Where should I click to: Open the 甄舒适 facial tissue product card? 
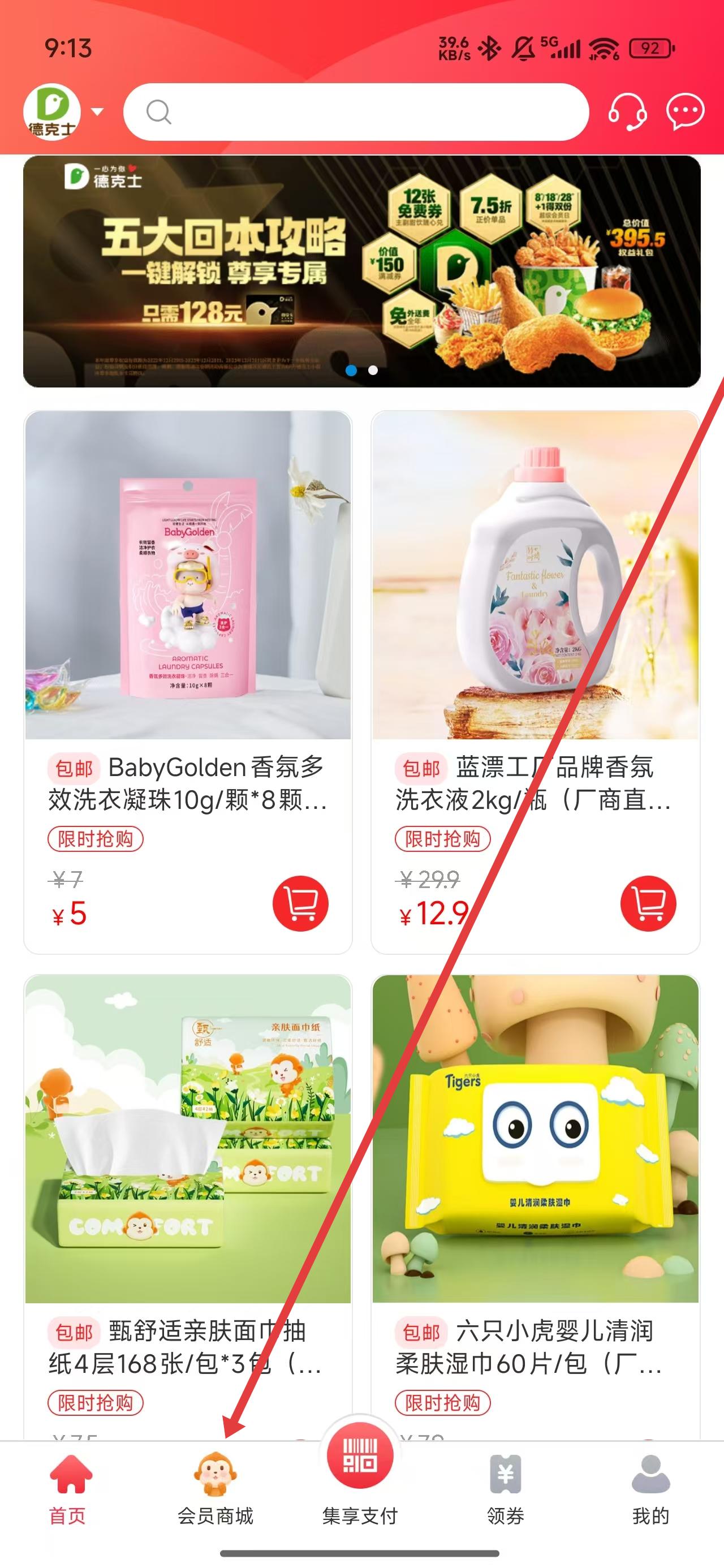point(188,1138)
